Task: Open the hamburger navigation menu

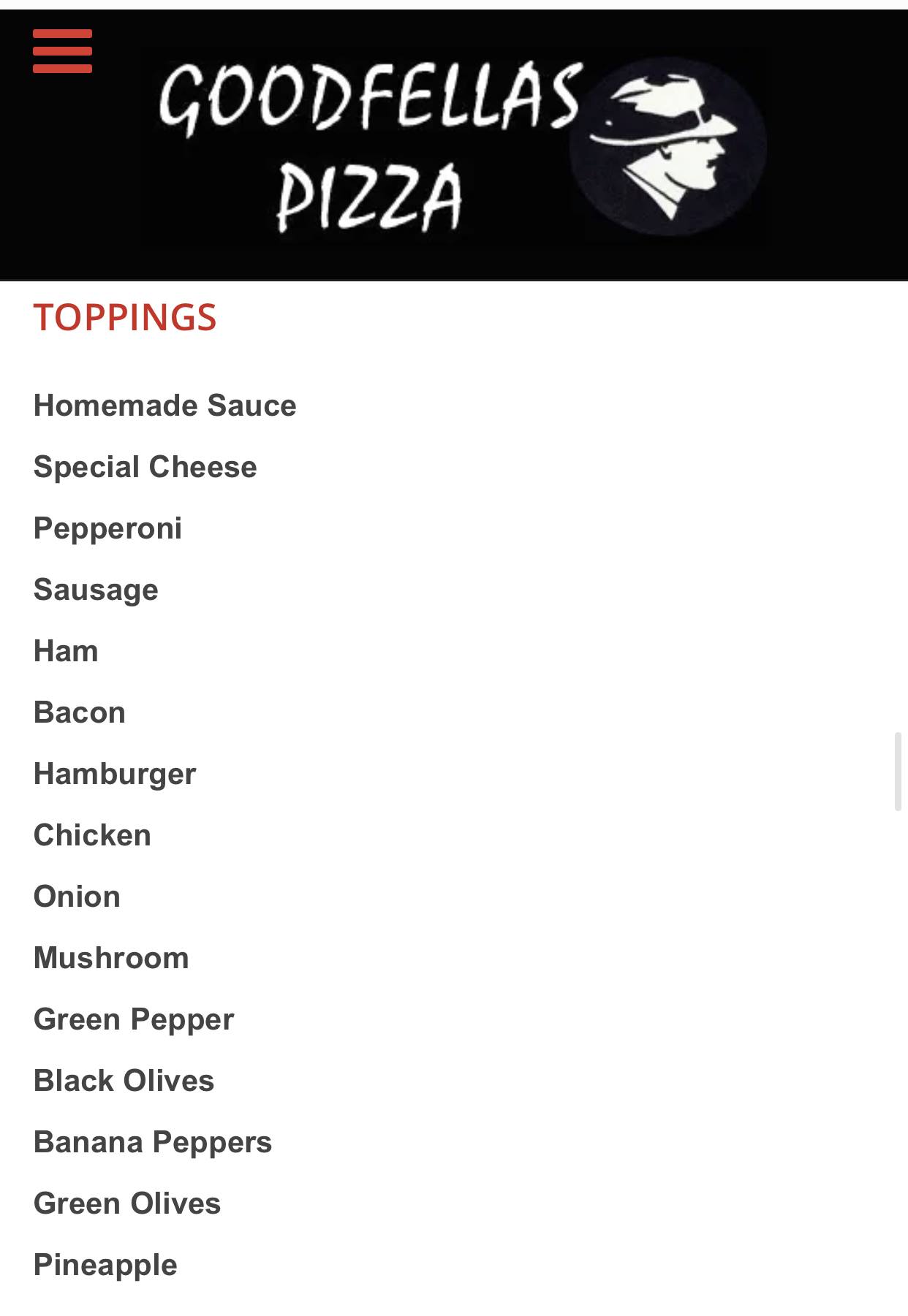Action: point(62,51)
